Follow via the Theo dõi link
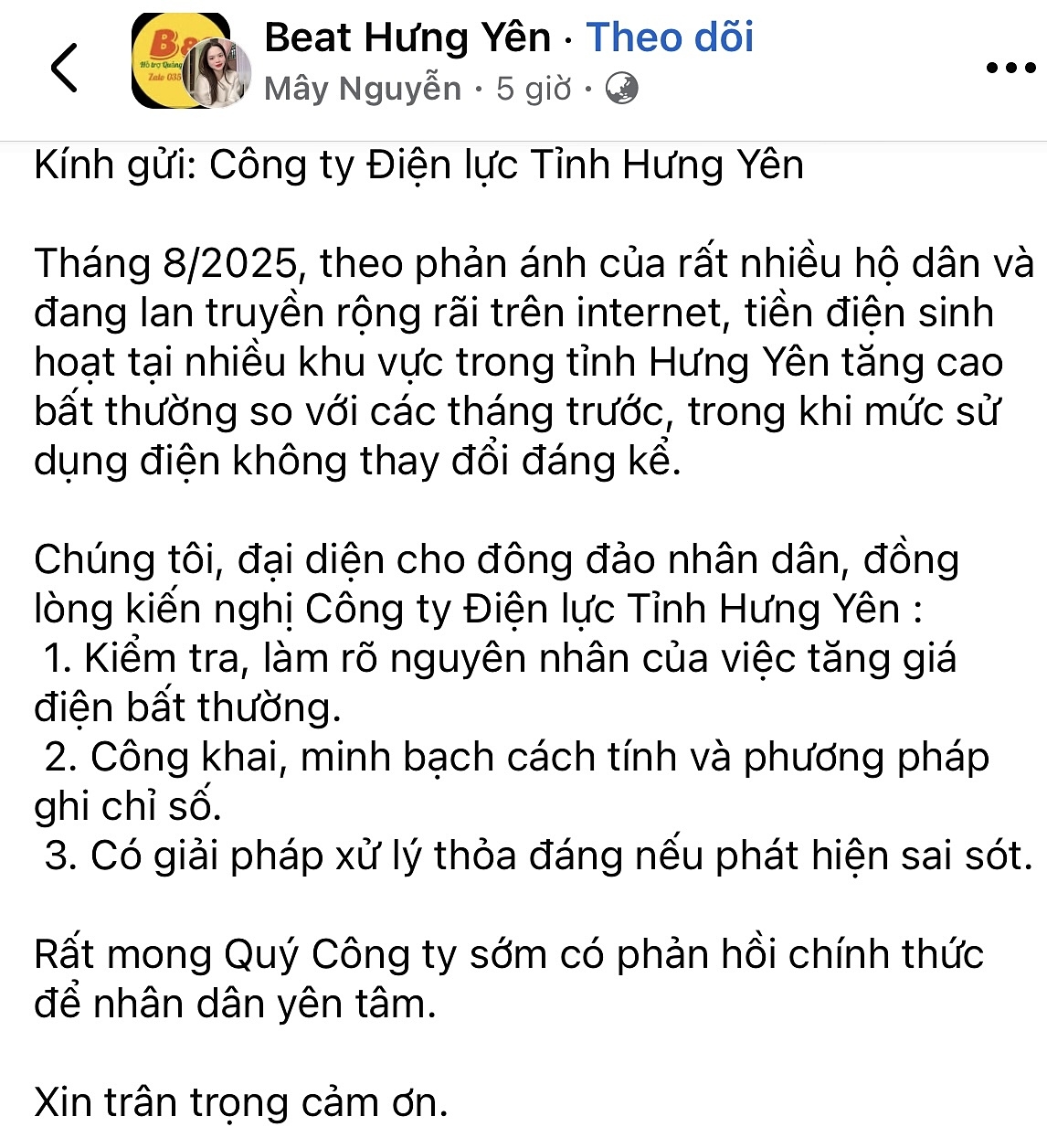Viewport: 1047px width, 1148px height. click(670, 37)
